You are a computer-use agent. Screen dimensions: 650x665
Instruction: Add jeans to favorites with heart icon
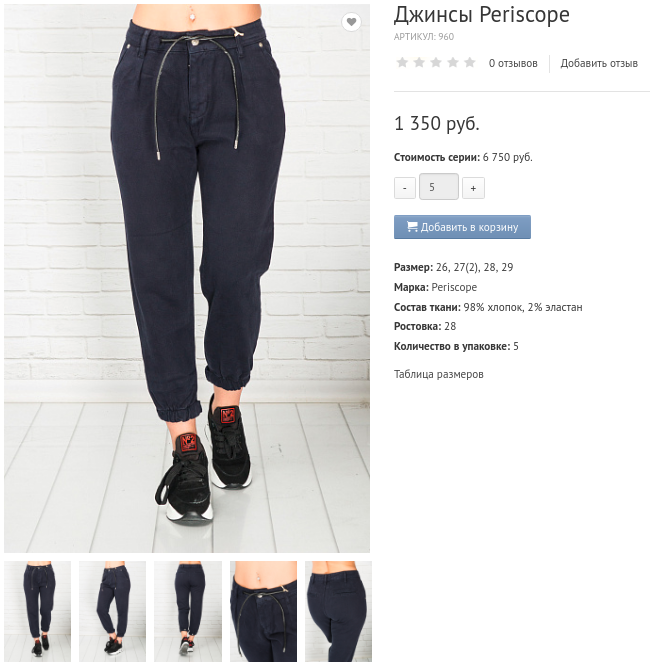(x=351, y=22)
